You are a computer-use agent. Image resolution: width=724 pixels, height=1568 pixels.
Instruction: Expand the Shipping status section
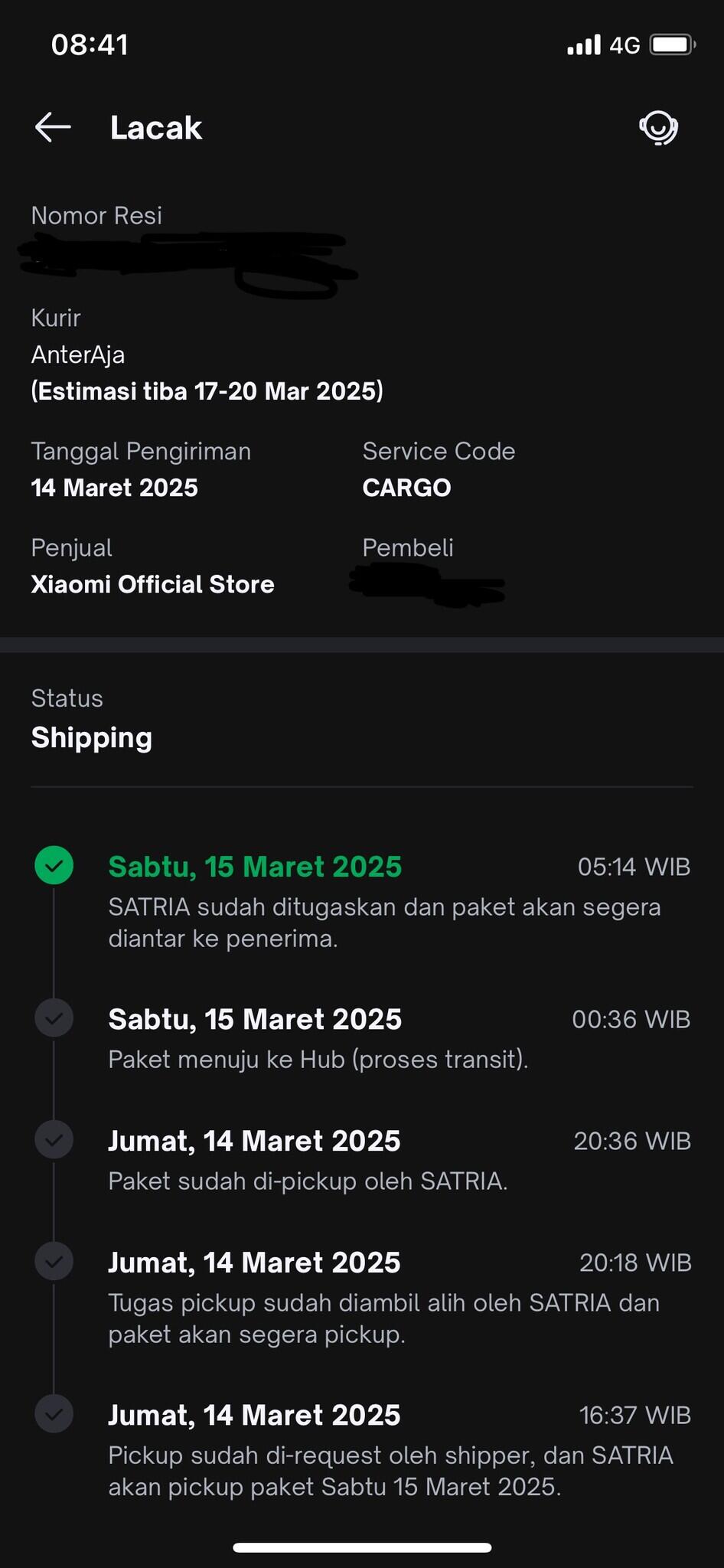point(92,737)
